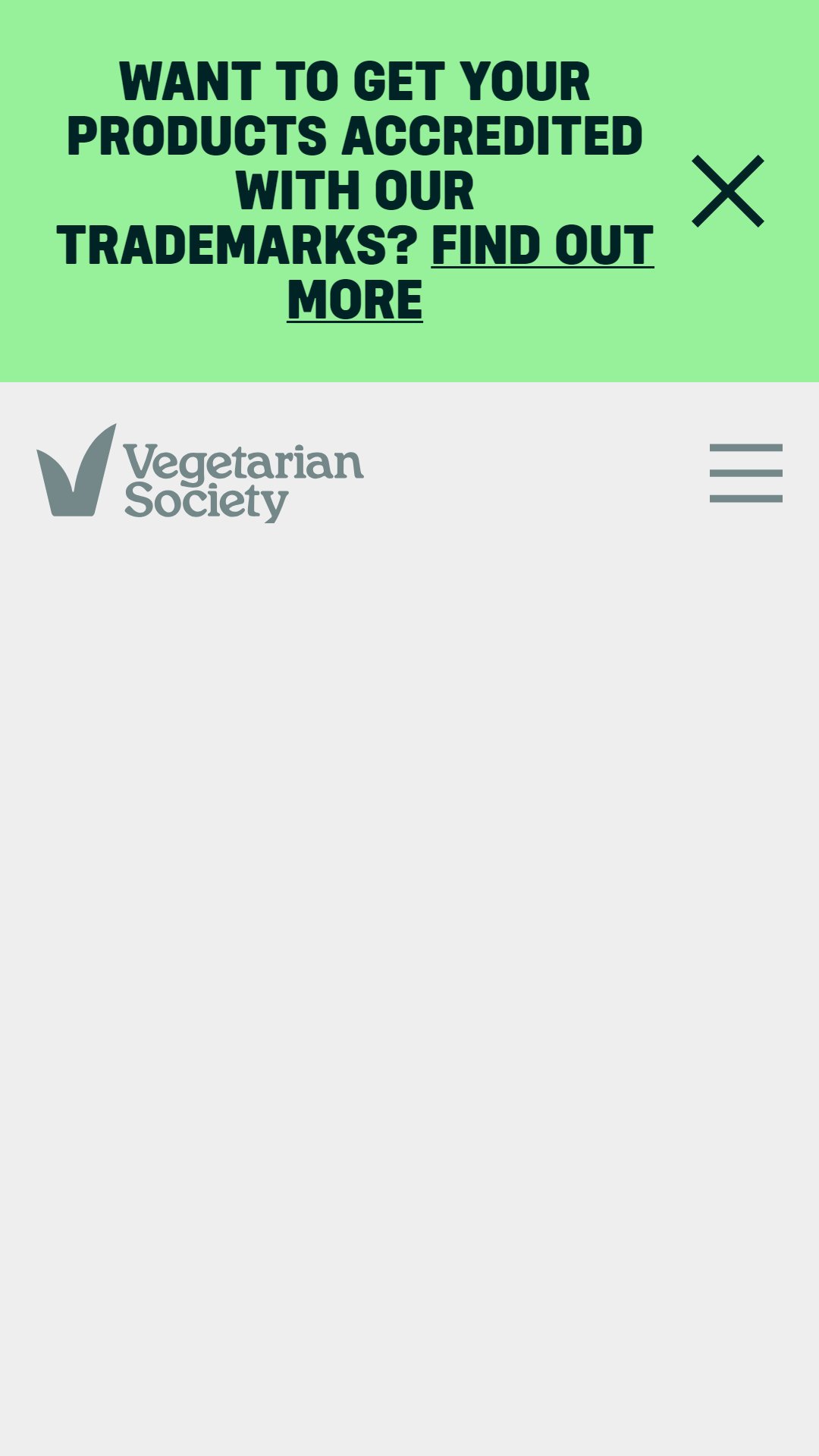Screen dimensions: 819x1456
Task: Go to Vegetarian Society homepage via logo
Action: click(200, 473)
